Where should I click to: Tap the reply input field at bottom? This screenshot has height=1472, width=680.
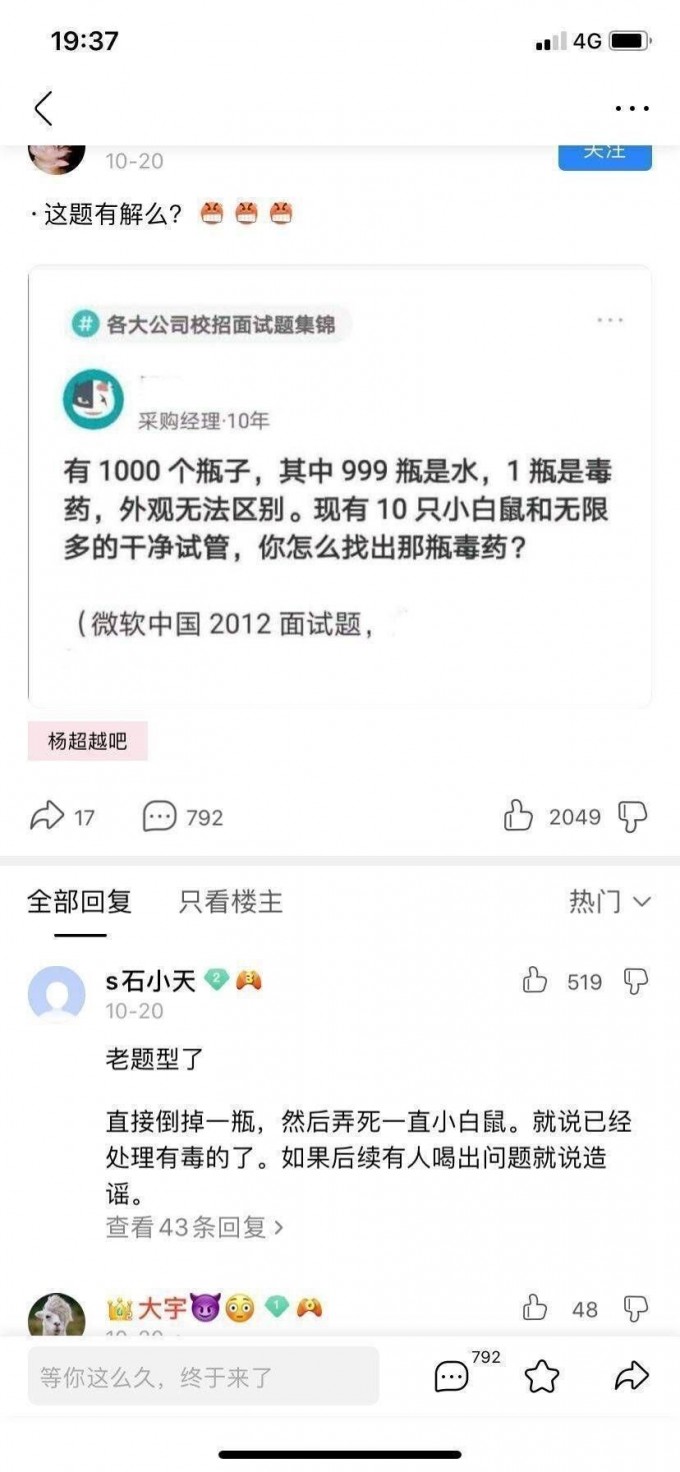point(203,1377)
